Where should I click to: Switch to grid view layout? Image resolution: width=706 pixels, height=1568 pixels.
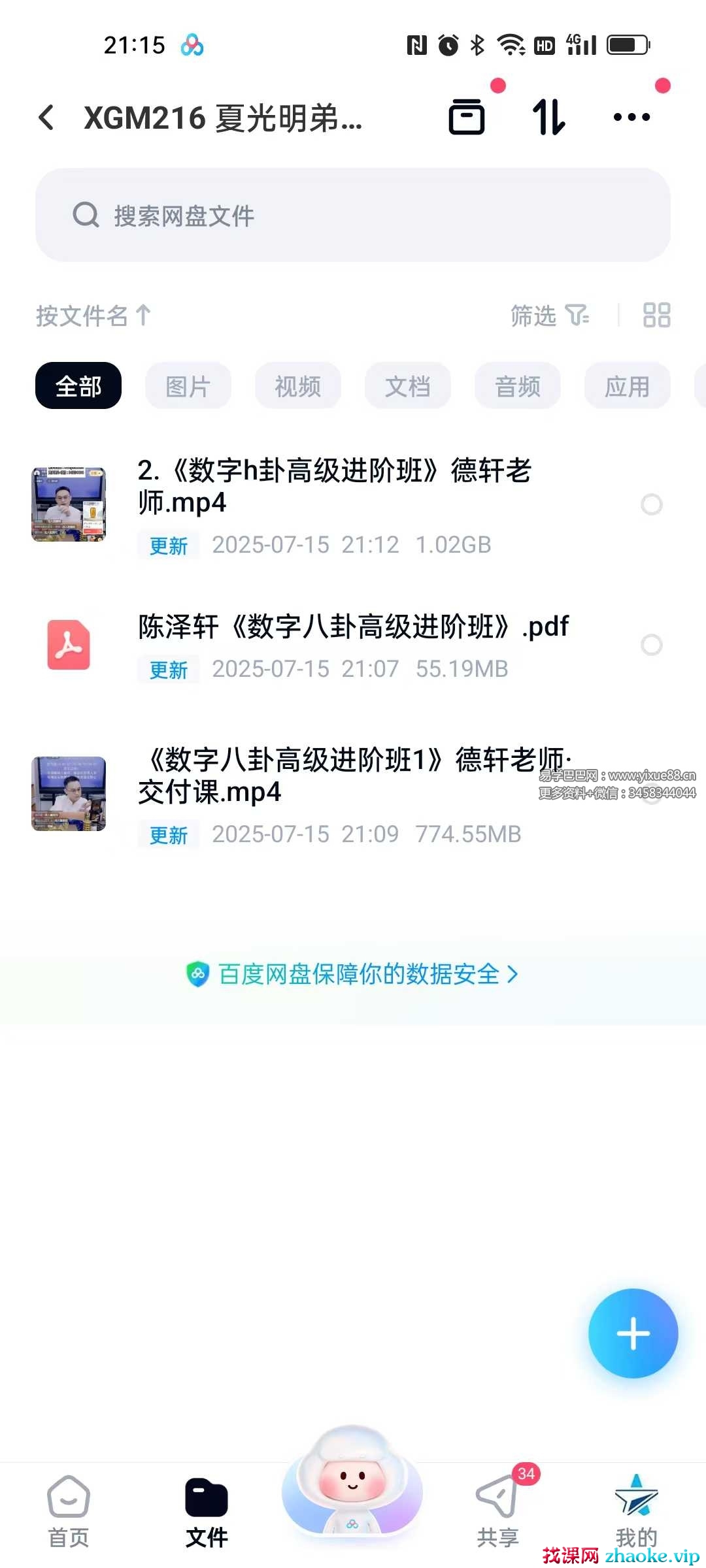pyautogui.click(x=656, y=315)
